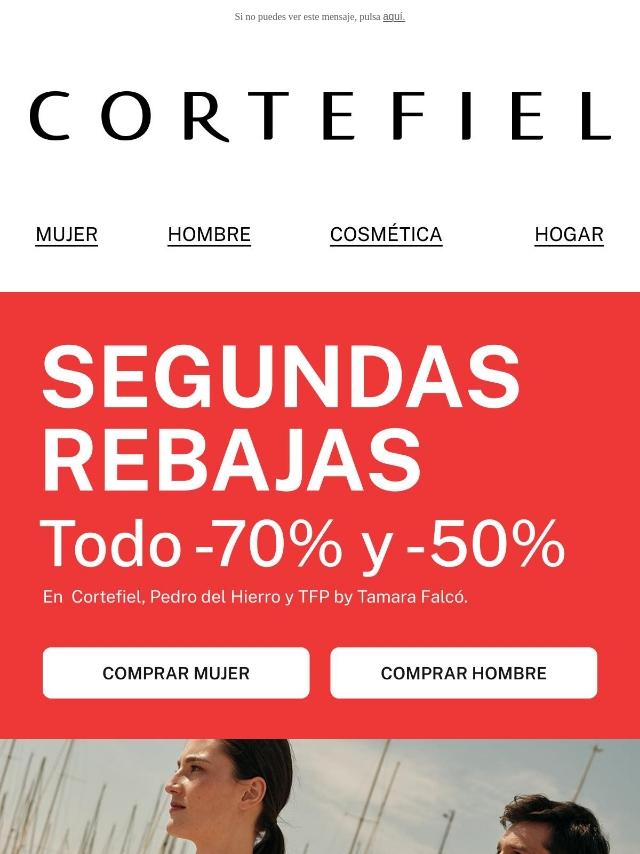Open the MUJER category link
Image resolution: width=640 pixels, height=854 pixels.
tap(67, 234)
